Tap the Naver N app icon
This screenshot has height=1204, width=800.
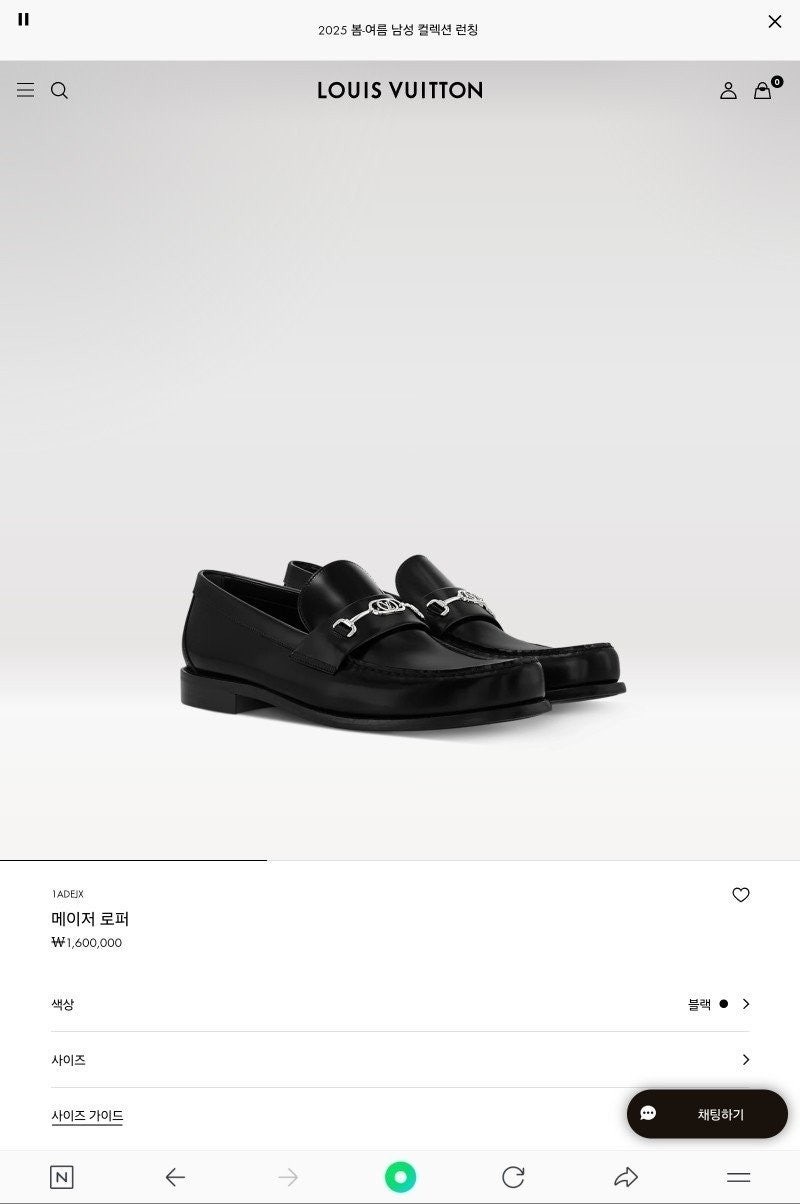62,1178
